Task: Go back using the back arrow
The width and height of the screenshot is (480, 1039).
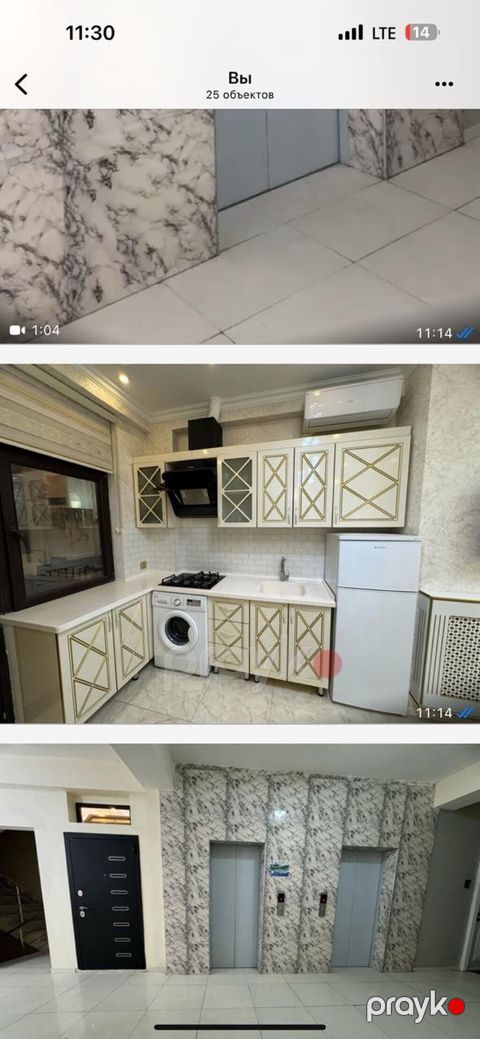Action: (x=21, y=84)
